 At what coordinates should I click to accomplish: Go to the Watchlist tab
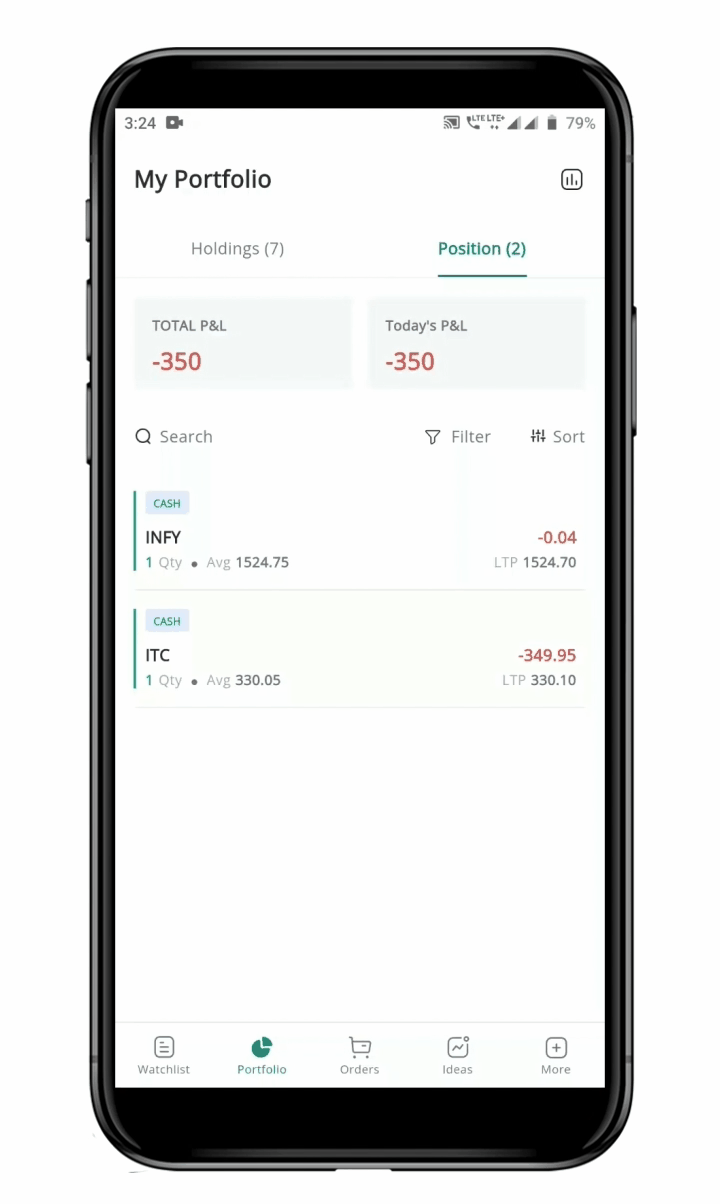[164, 1055]
